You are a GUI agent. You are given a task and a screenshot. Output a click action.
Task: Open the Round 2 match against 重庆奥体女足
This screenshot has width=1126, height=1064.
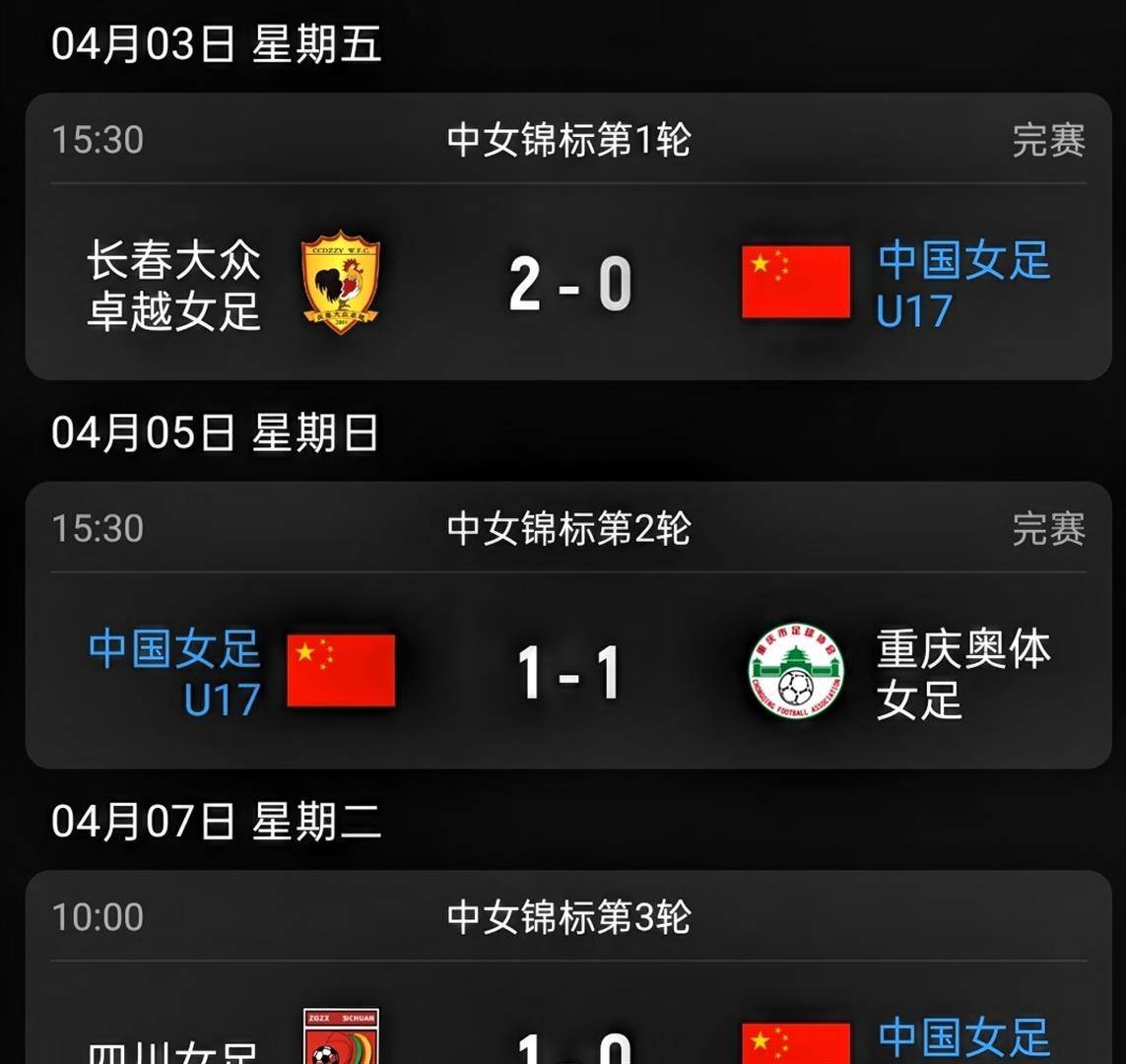point(568,672)
